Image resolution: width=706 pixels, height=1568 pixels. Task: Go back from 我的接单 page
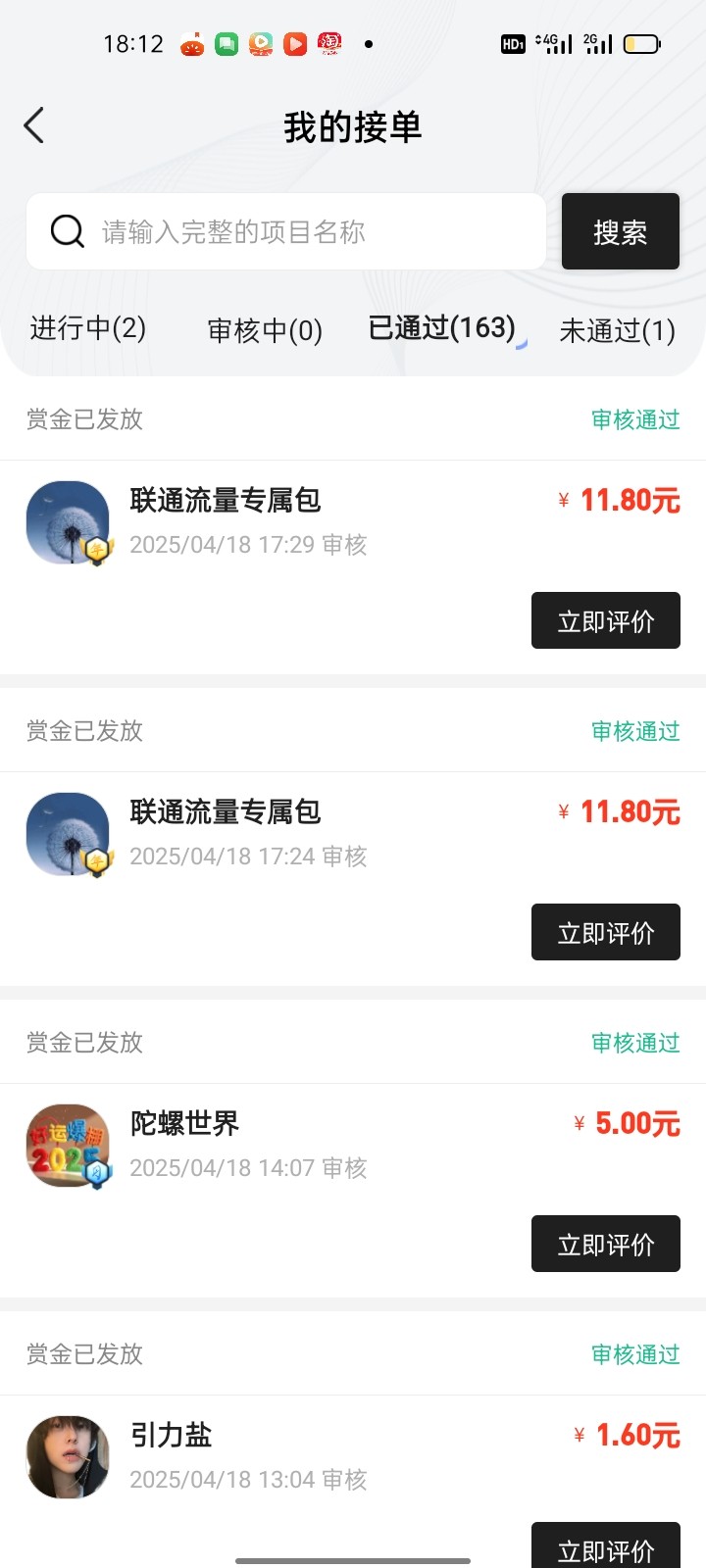[35, 125]
